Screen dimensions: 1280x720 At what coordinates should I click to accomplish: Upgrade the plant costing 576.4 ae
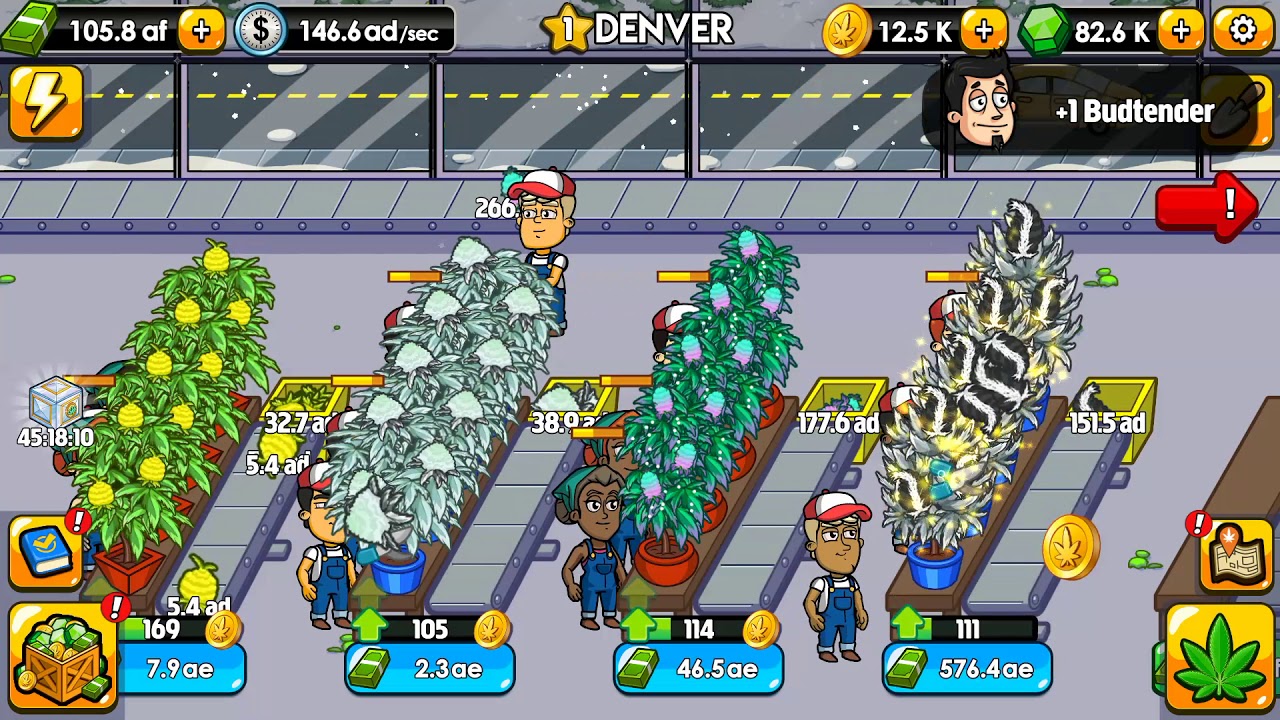pyautogui.click(x=966, y=668)
